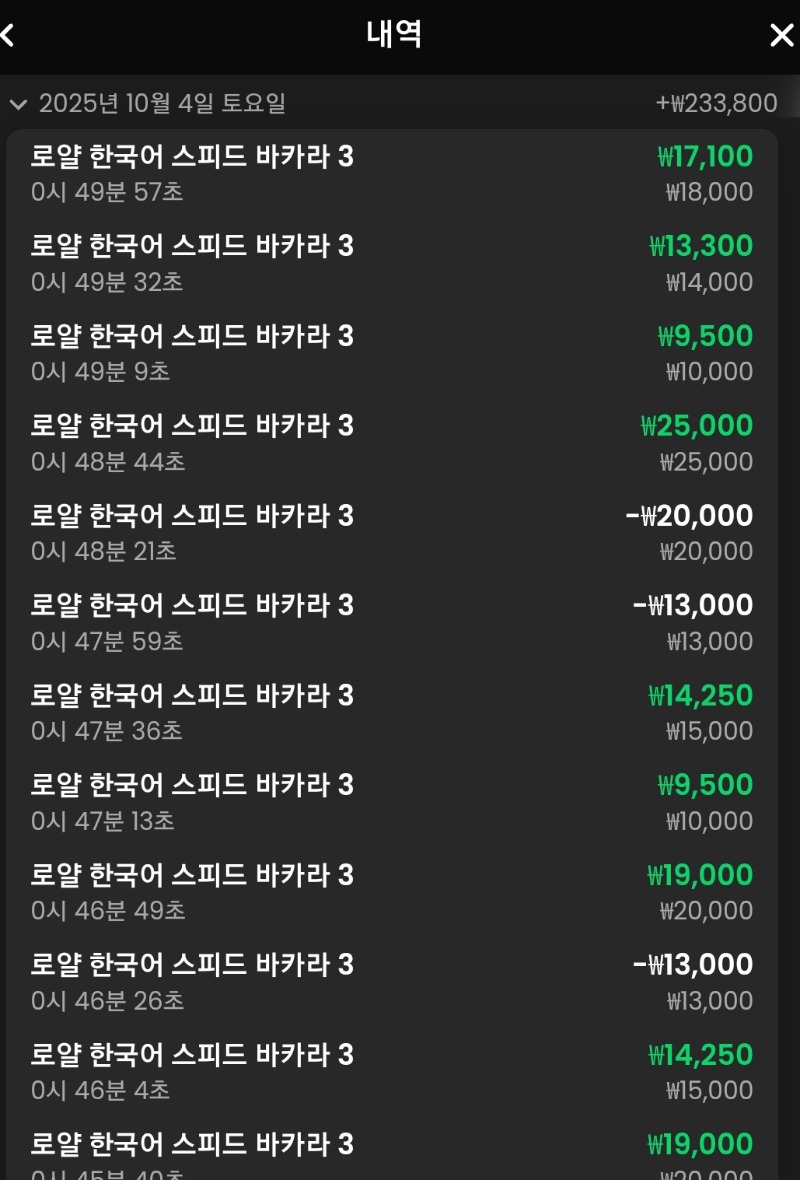Open the round played at 0시 47분 13초
Screen dimensions: 800x1180
(x=391, y=803)
